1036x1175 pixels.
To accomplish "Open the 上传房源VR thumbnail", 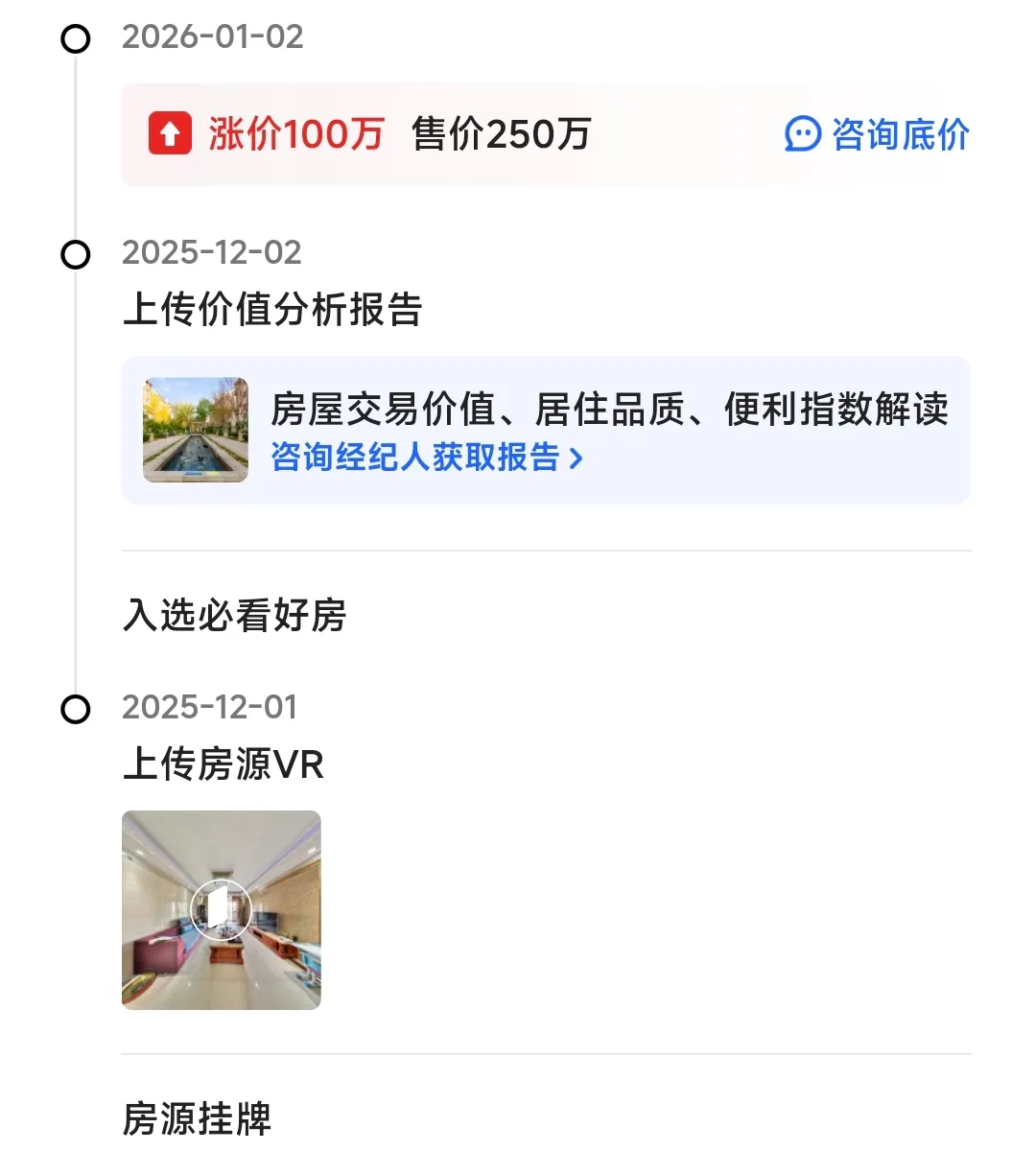I will tap(221, 909).
